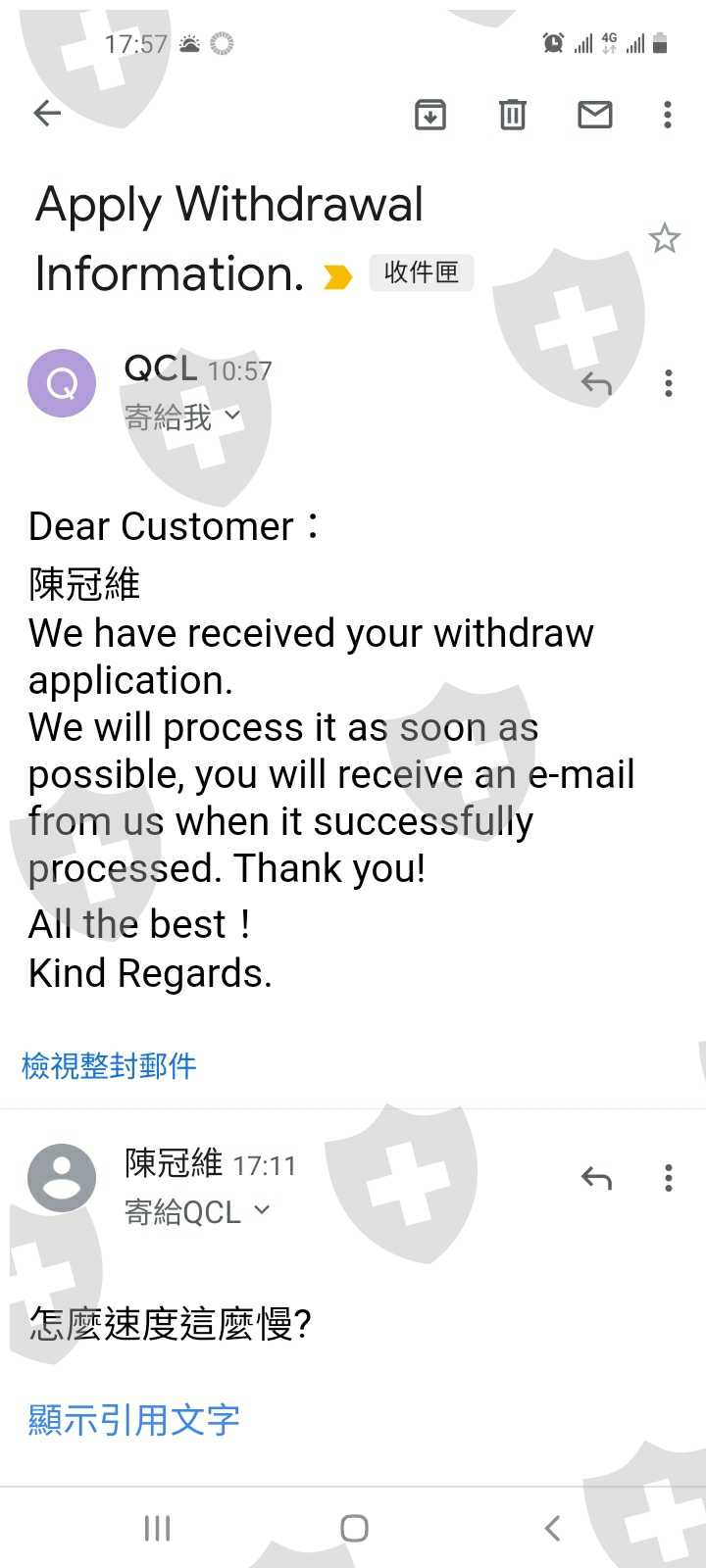The image size is (706, 1568).
Task: Open 檢視整封郵件 link
Action: [x=109, y=1065]
